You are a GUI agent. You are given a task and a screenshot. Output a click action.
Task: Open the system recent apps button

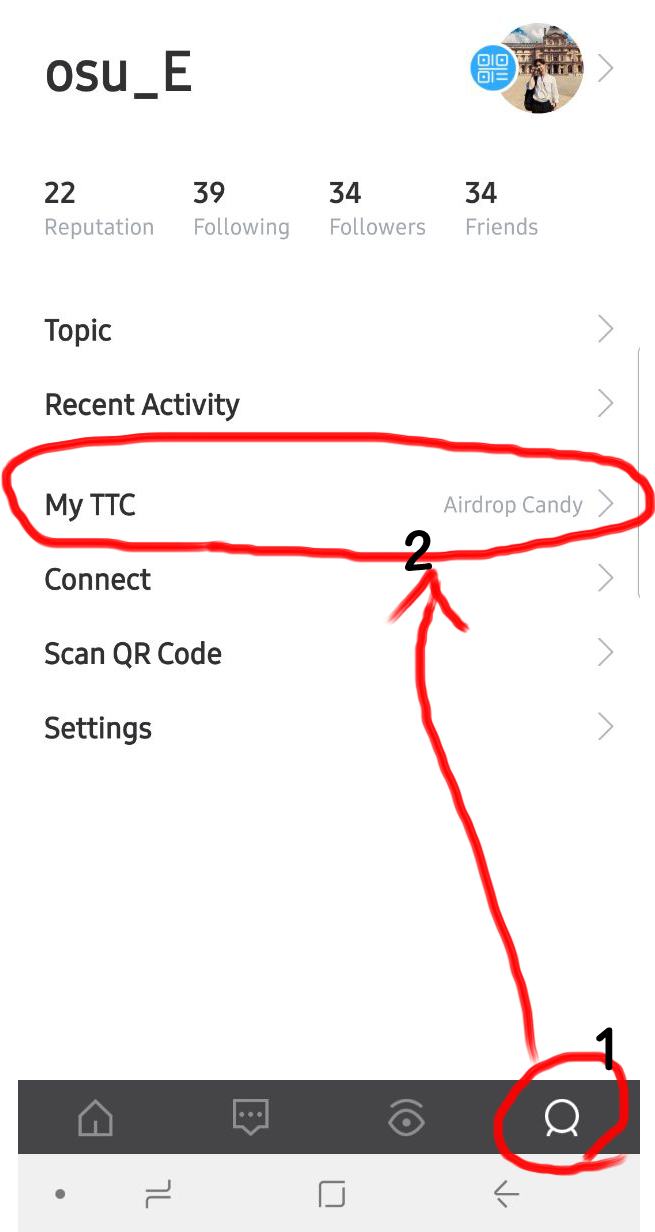click(157, 1193)
